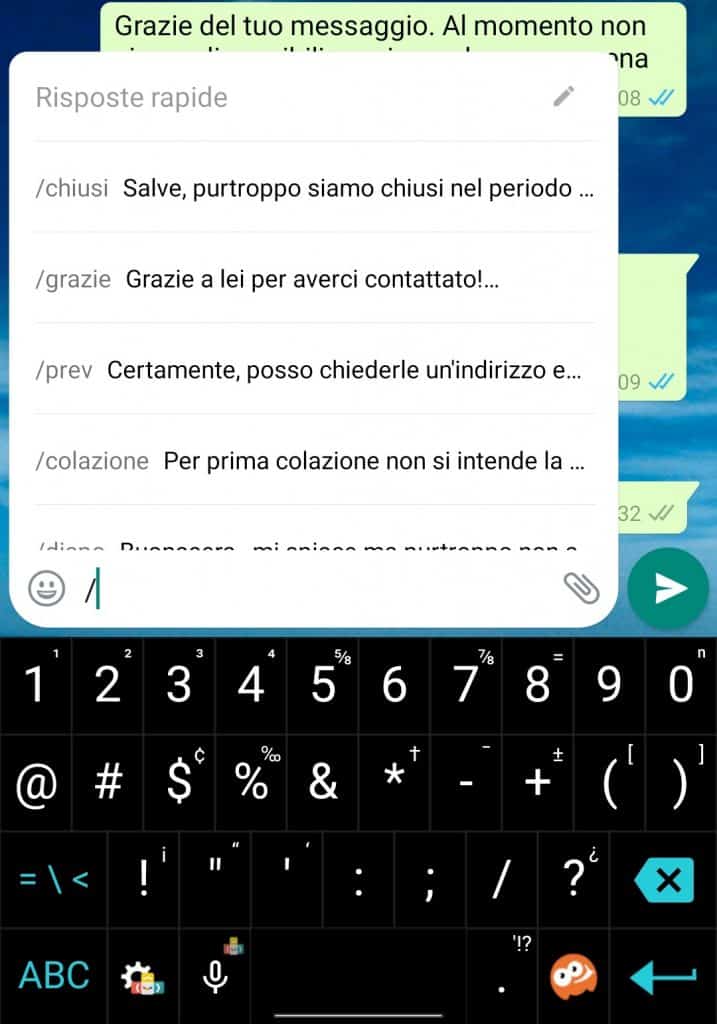The image size is (717, 1024).
Task: Insert the /prev quick reply
Action: click(314, 371)
